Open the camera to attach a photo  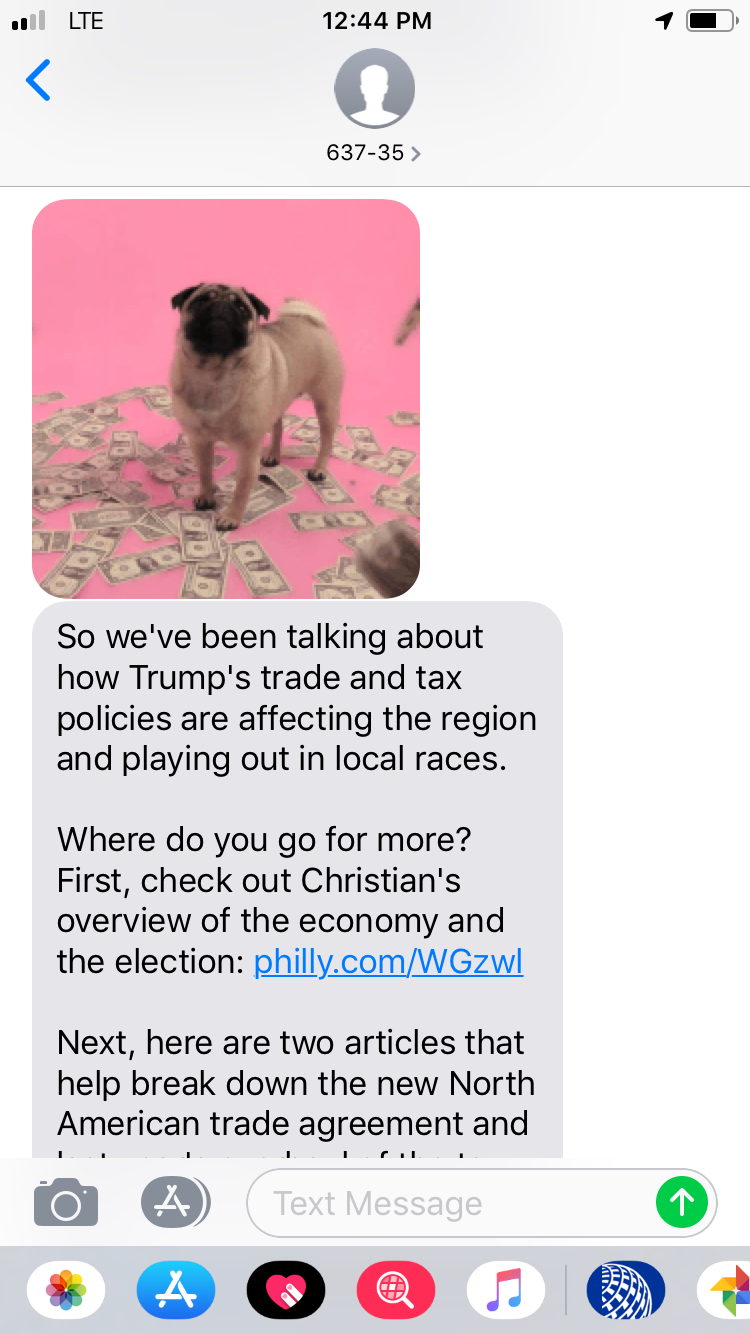(66, 1203)
